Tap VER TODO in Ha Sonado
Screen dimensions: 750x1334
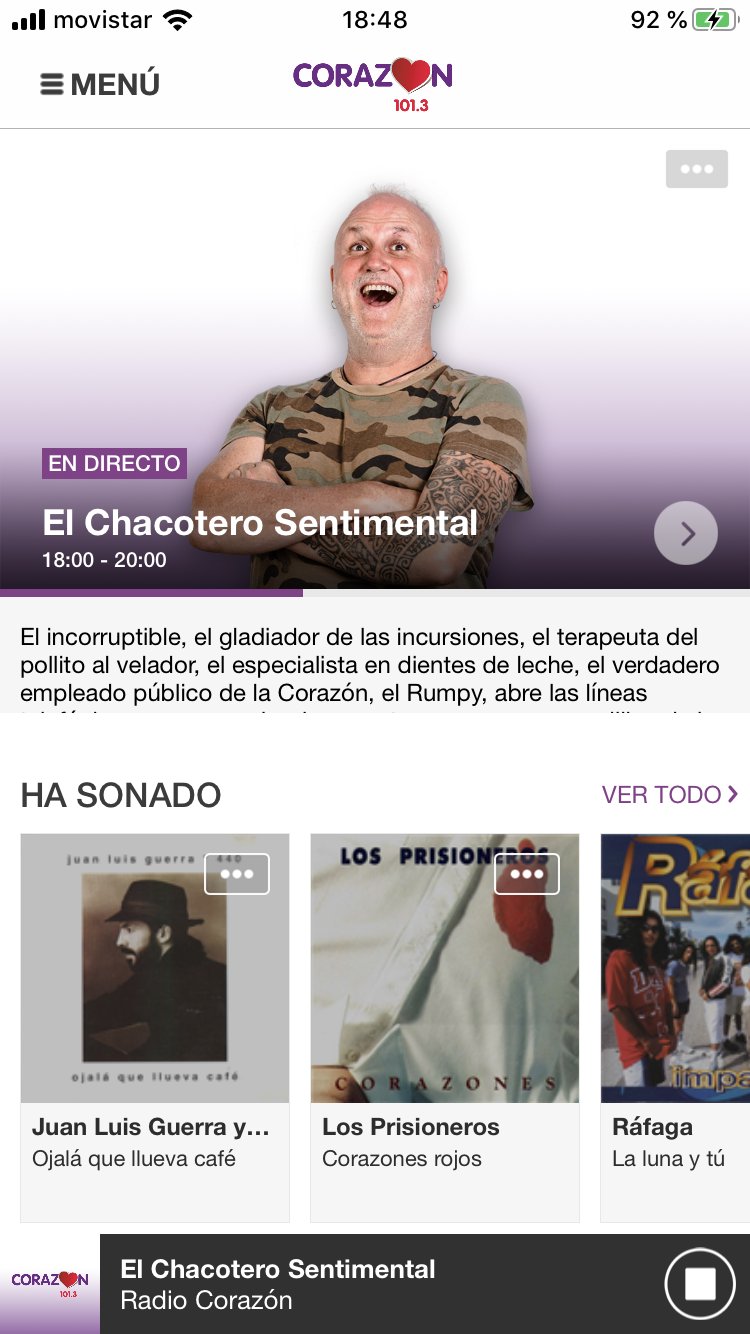tap(670, 795)
